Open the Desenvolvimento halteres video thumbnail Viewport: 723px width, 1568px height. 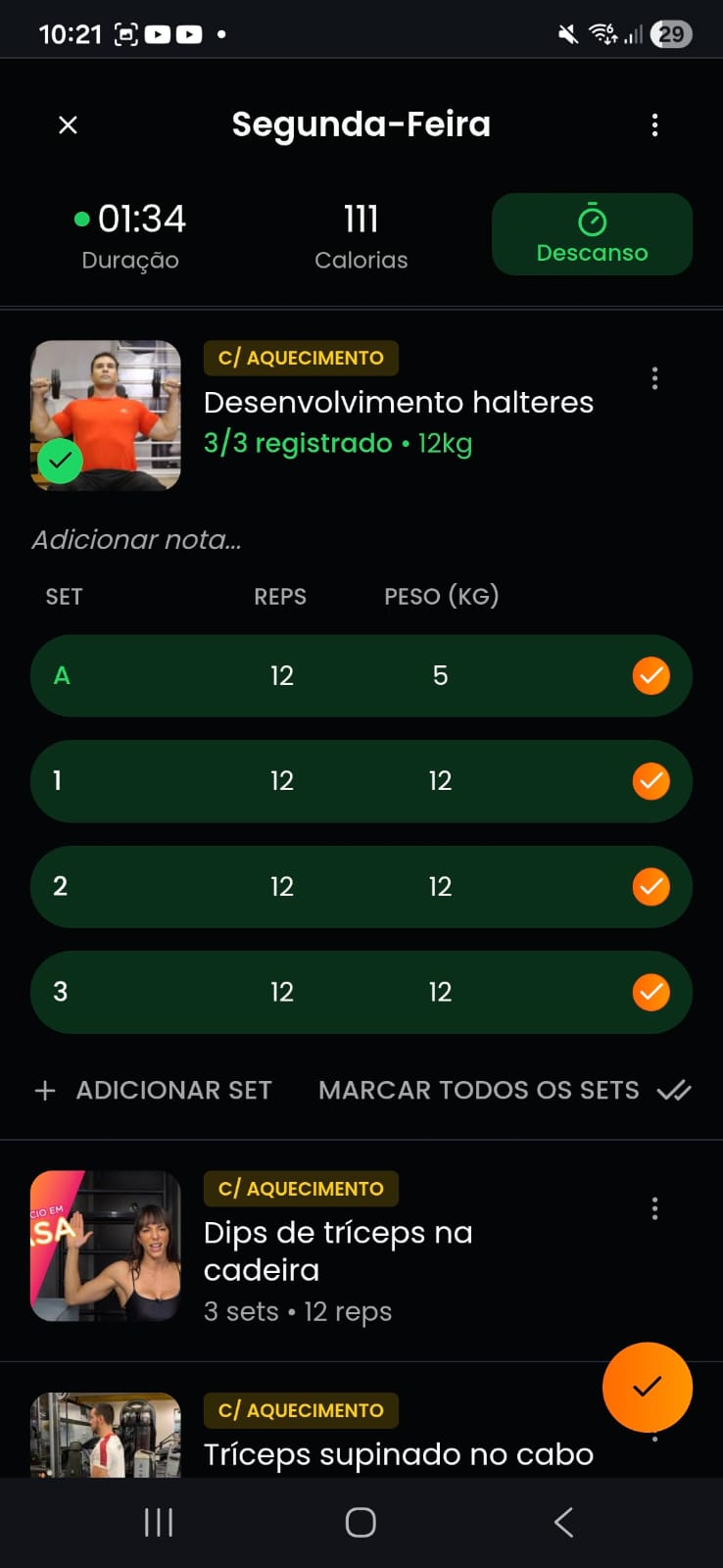105,415
